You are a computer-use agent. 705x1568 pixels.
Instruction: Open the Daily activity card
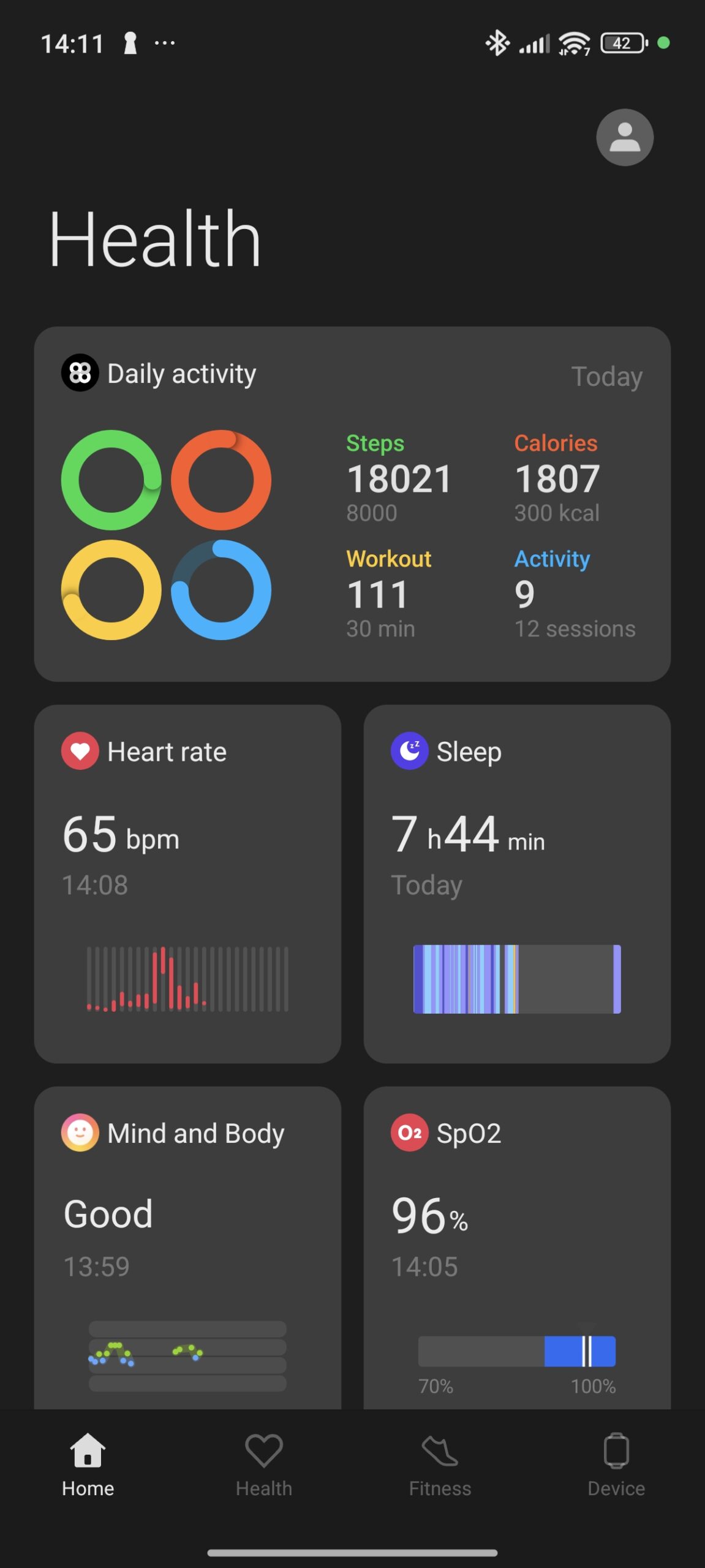(352, 503)
